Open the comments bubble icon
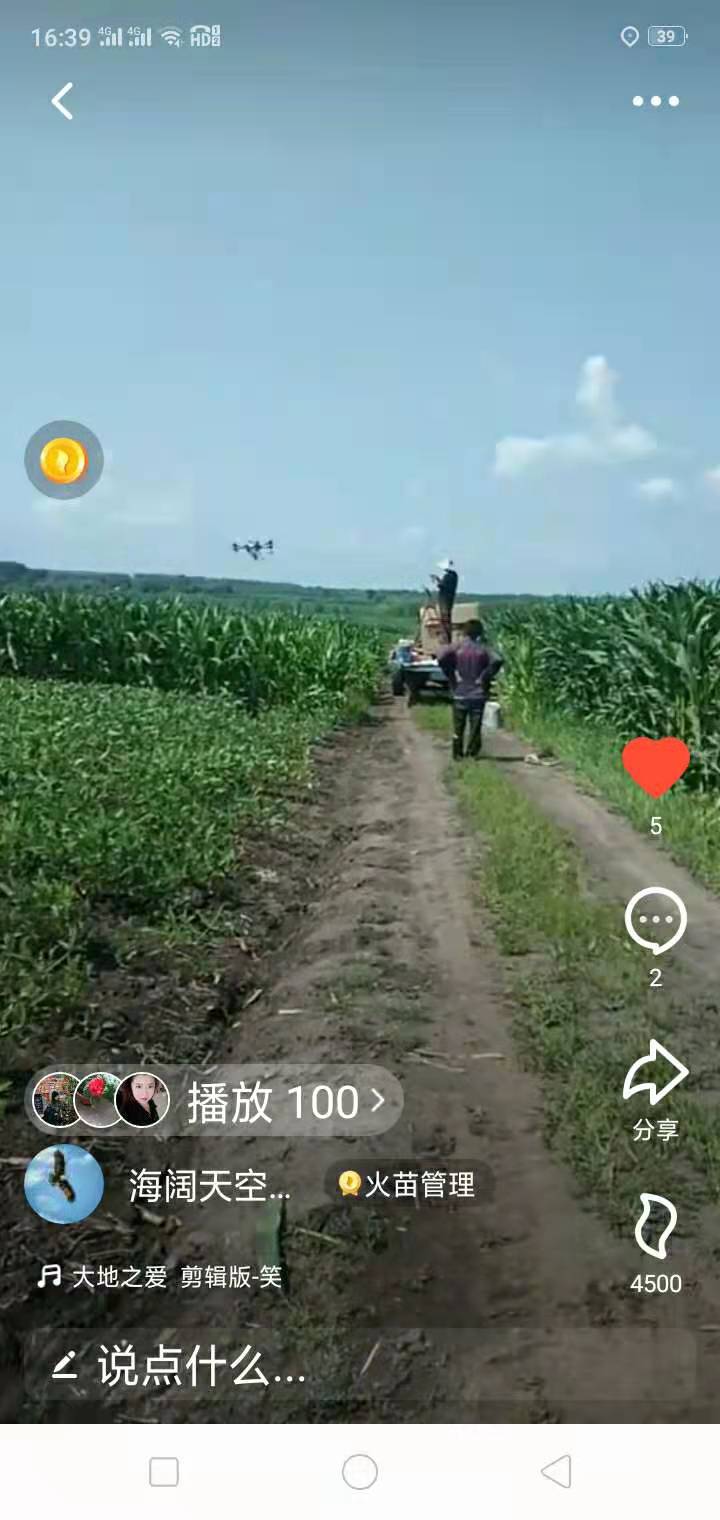The height and width of the screenshot is (1520, 720). coord(655,922)
